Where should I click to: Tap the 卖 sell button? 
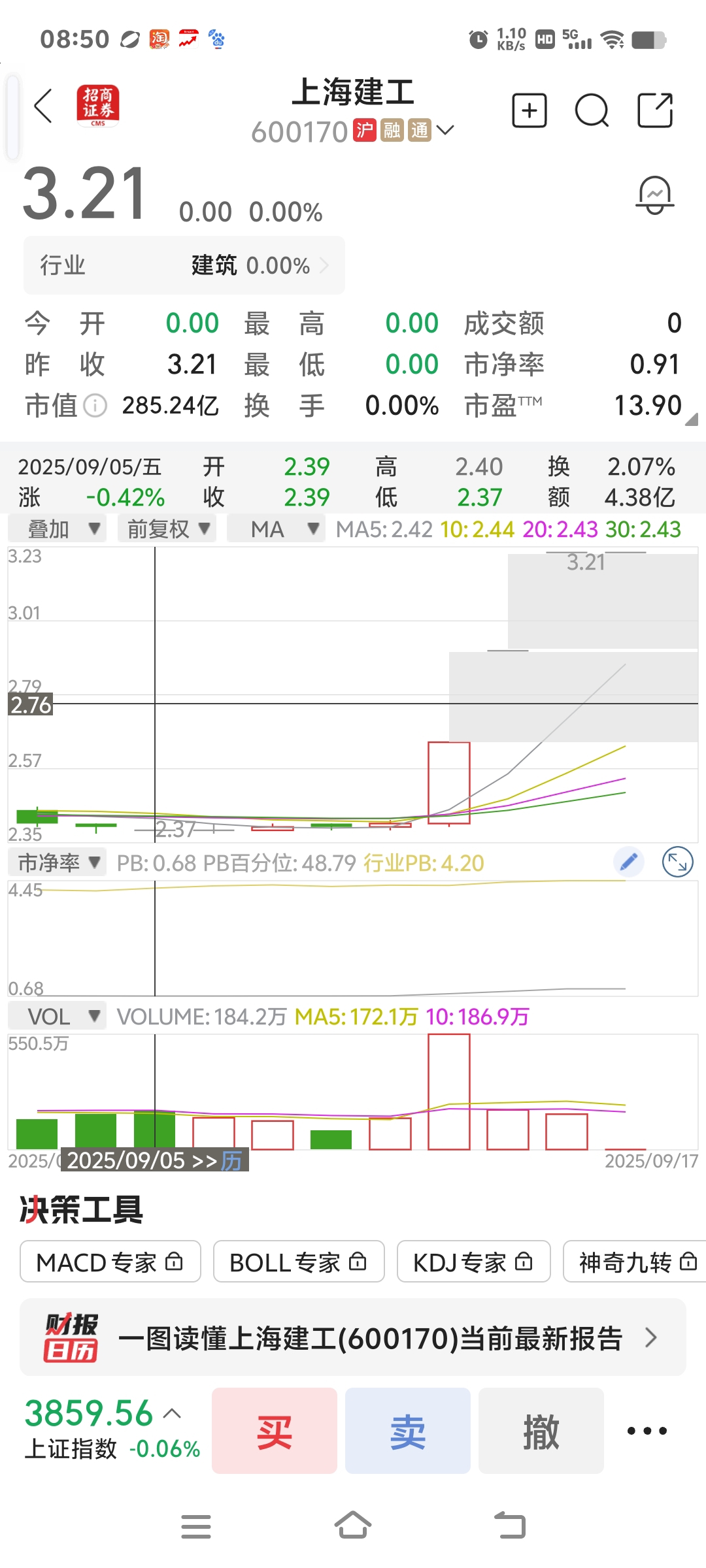[x=408, y=1431]
